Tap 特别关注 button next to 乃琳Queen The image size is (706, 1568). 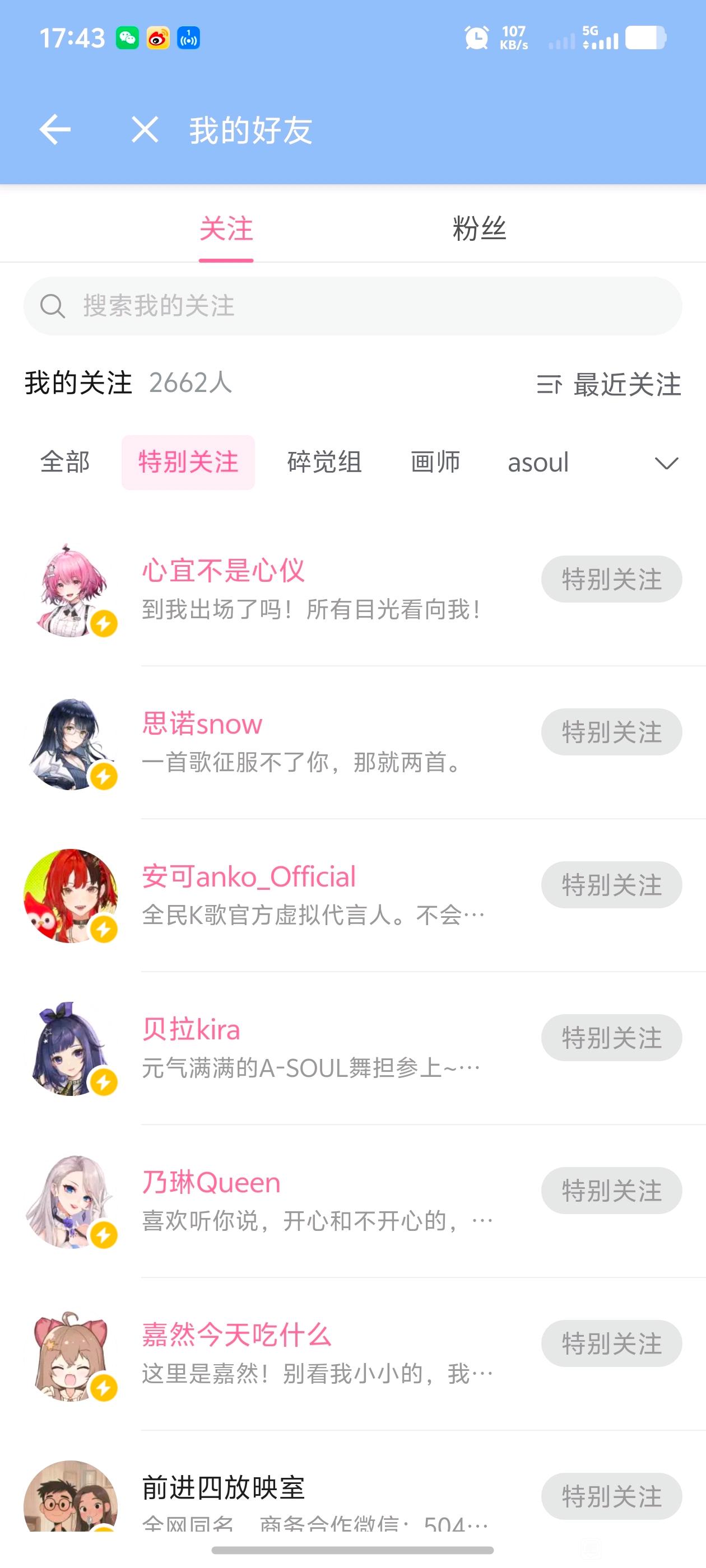point(611,1191)
